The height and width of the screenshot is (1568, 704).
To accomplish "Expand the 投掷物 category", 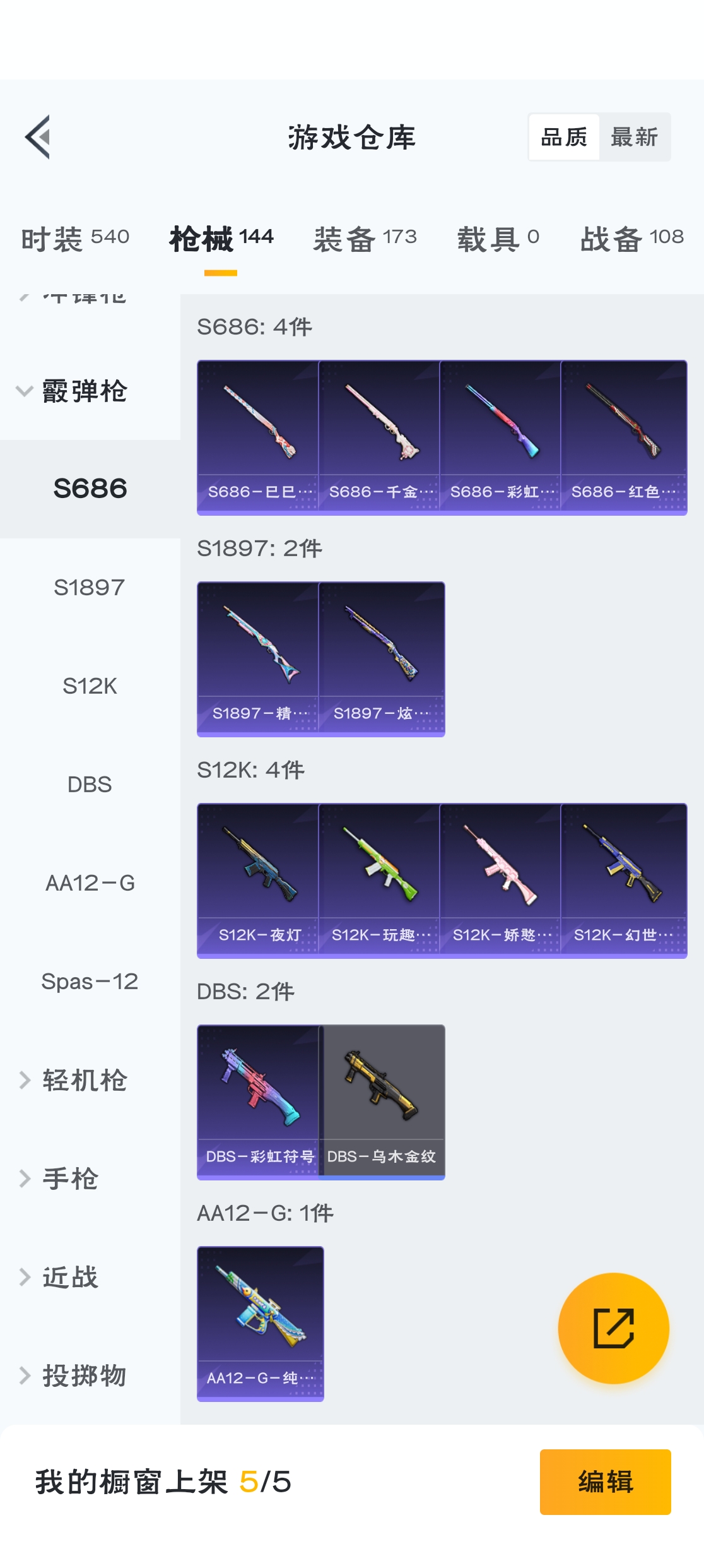I will (73, 1375).
